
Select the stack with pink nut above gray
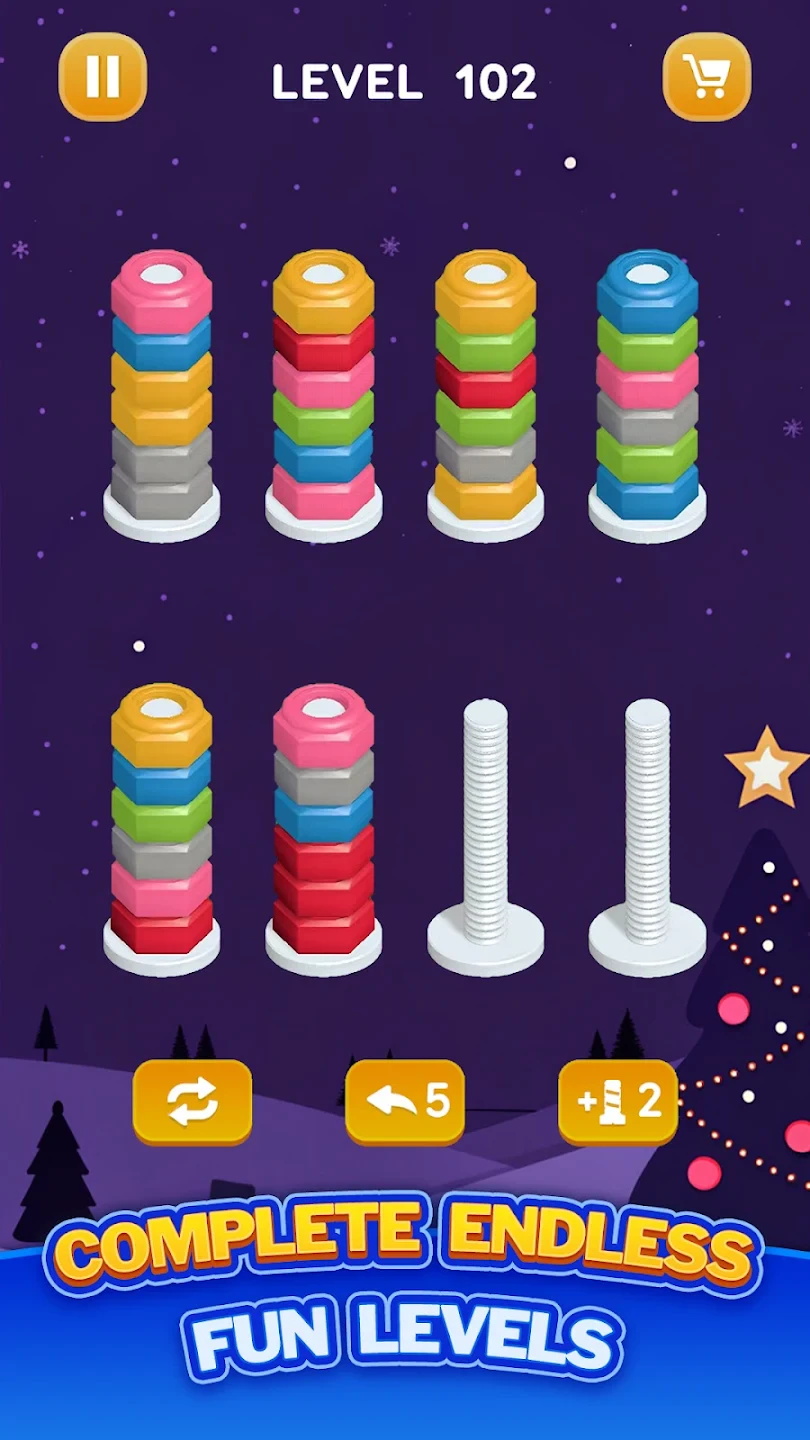click(x=323, y=825)
